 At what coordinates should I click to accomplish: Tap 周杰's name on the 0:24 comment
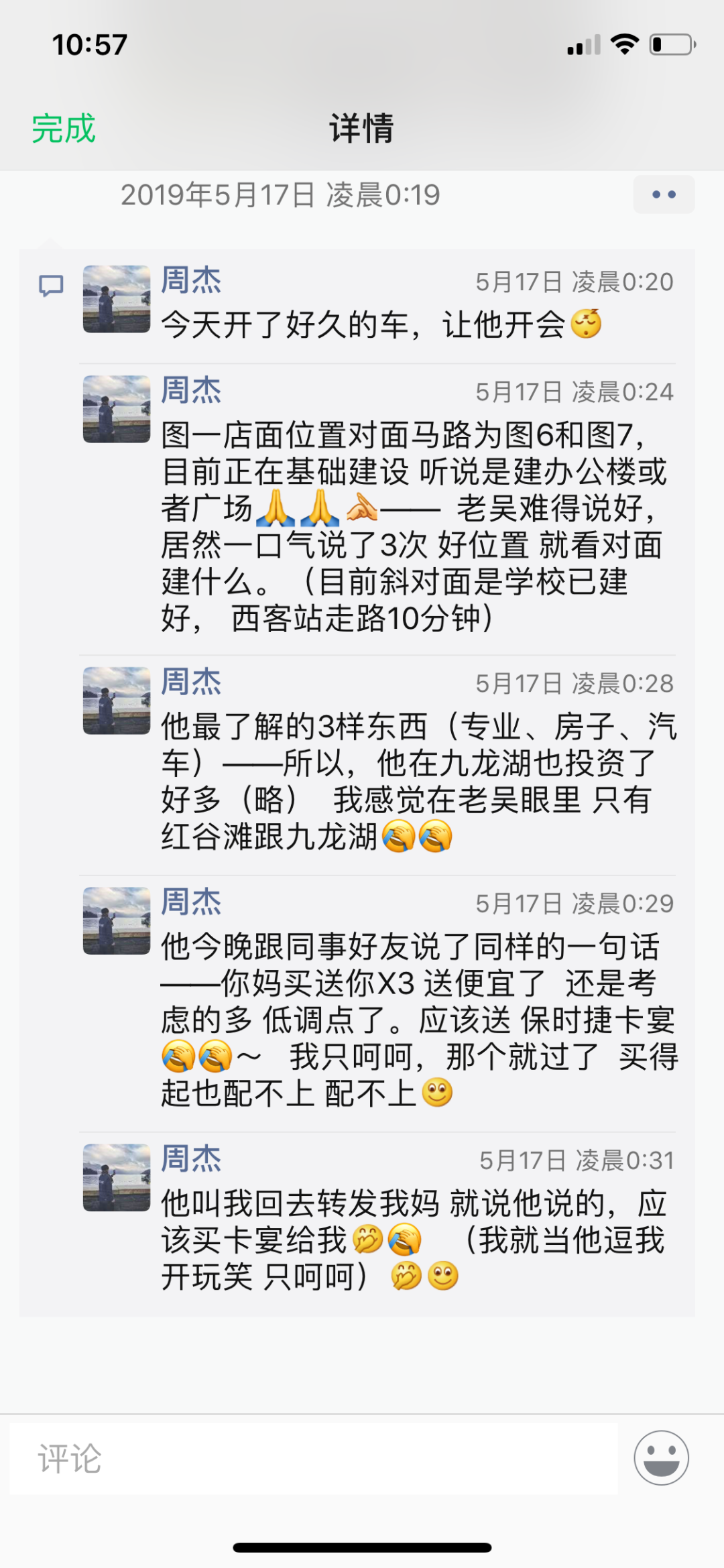point(191,390)
